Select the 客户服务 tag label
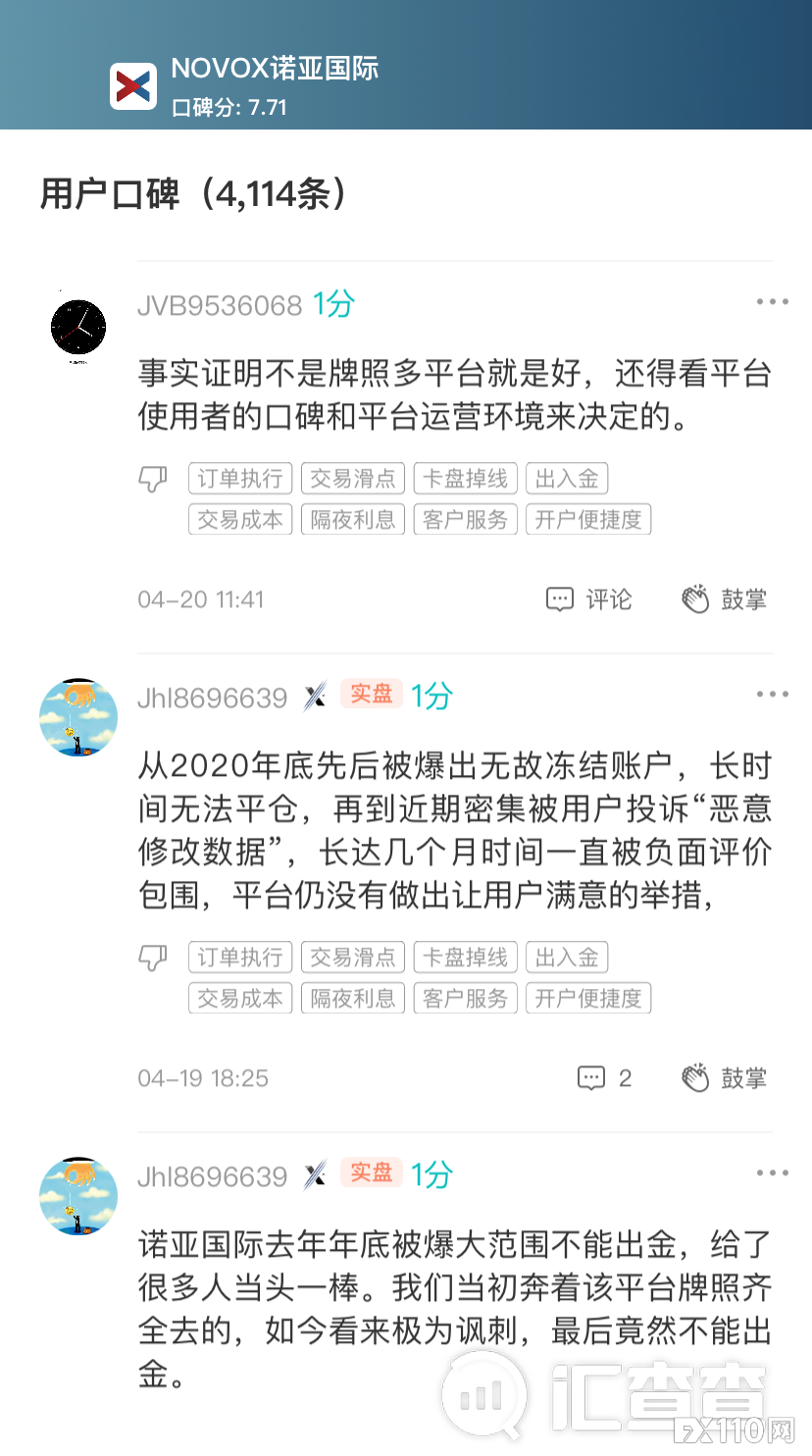The image size is (812, 1456). (x=465, y=519)
